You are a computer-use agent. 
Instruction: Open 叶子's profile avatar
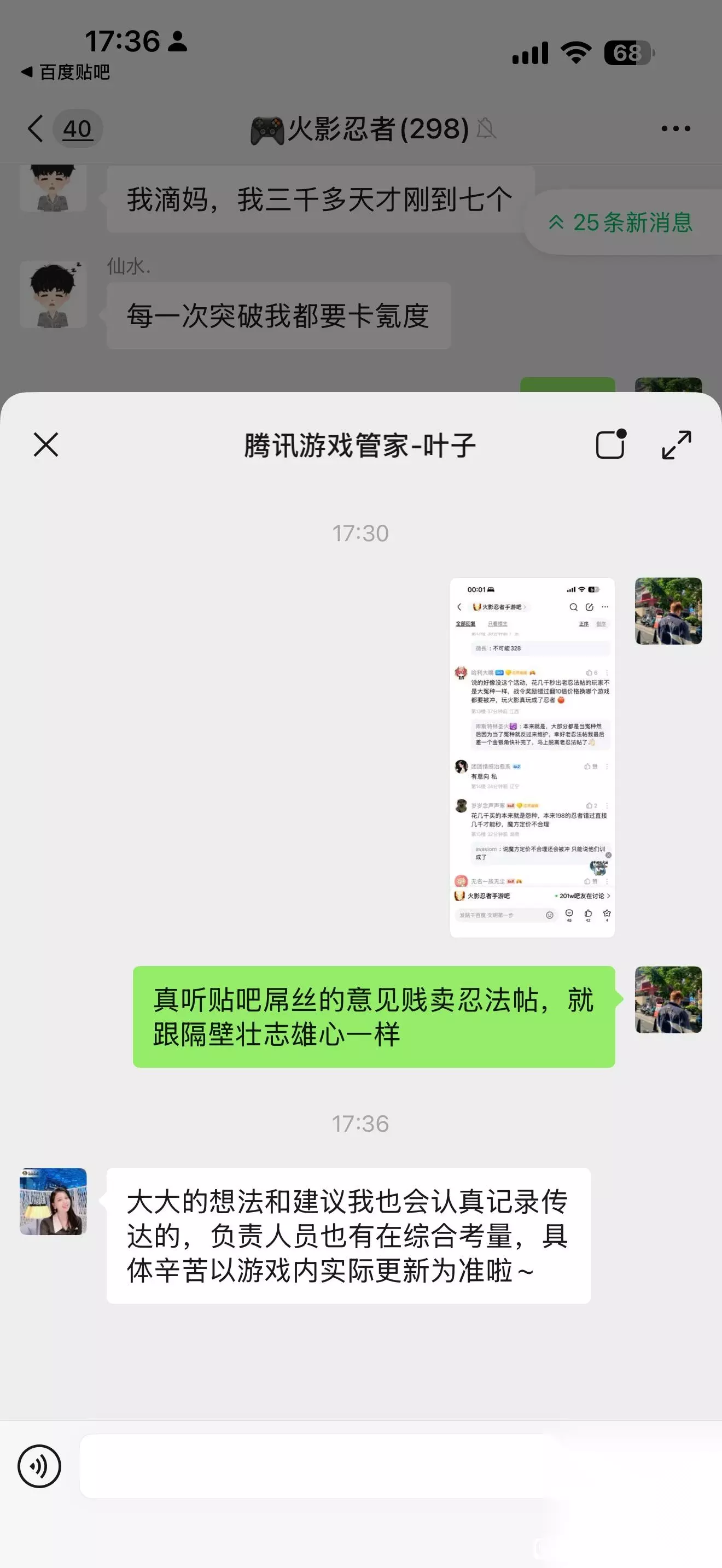point(53,1201)
